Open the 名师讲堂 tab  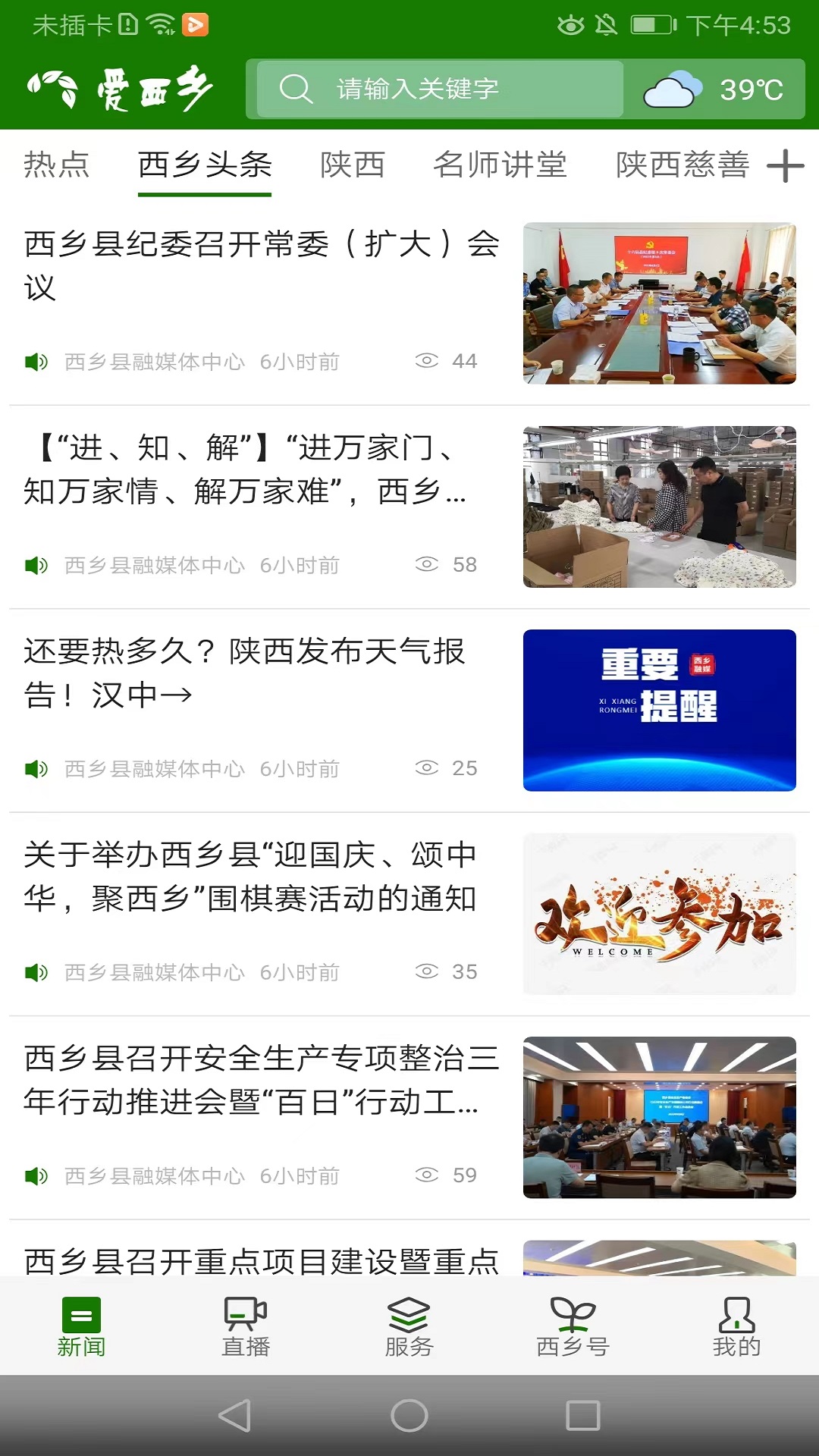pyautogui.click(x=500, y=165)
